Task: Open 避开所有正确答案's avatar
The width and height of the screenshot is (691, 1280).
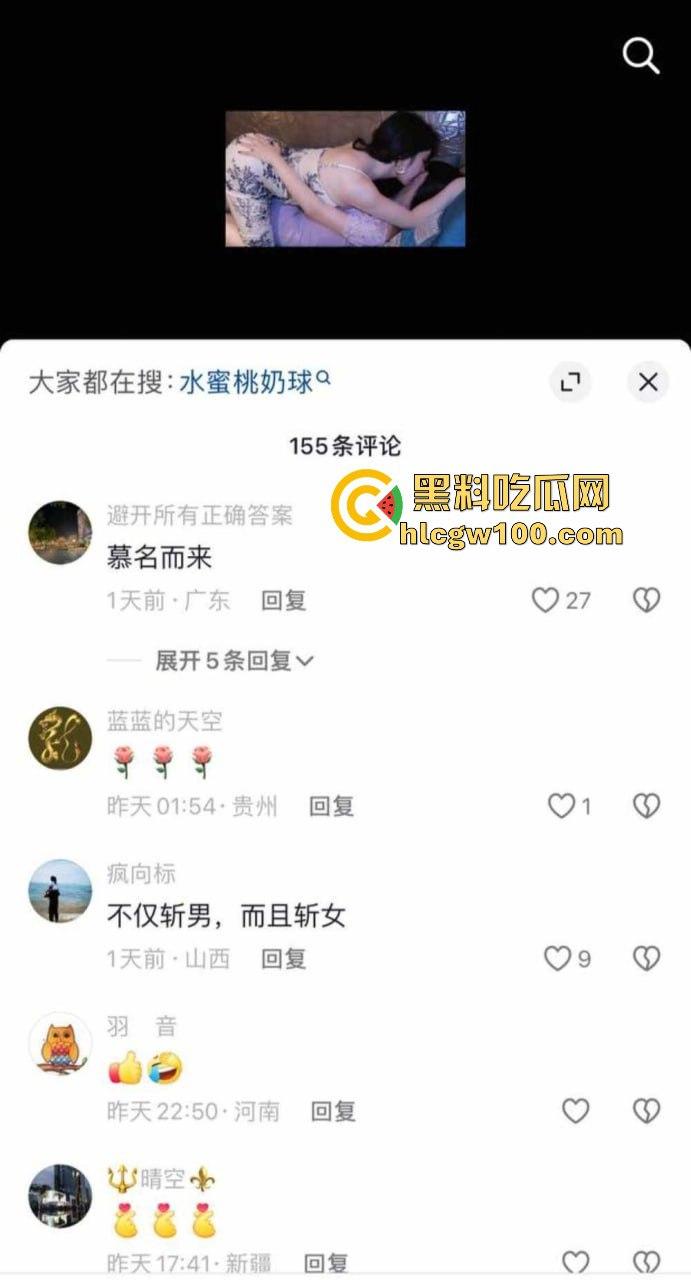Action: [x=60, y=532]
